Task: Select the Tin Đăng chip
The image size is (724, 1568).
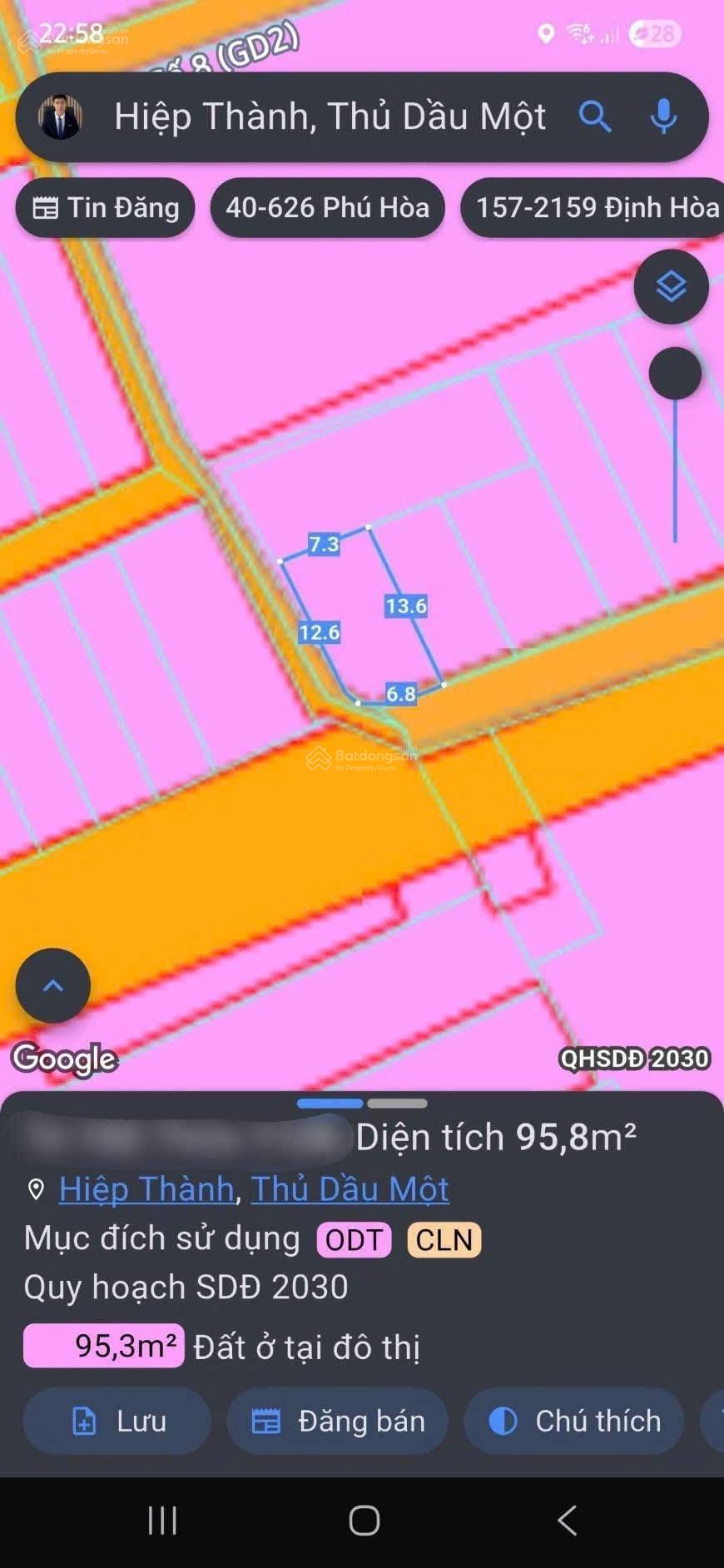Action: coord(105,208)
